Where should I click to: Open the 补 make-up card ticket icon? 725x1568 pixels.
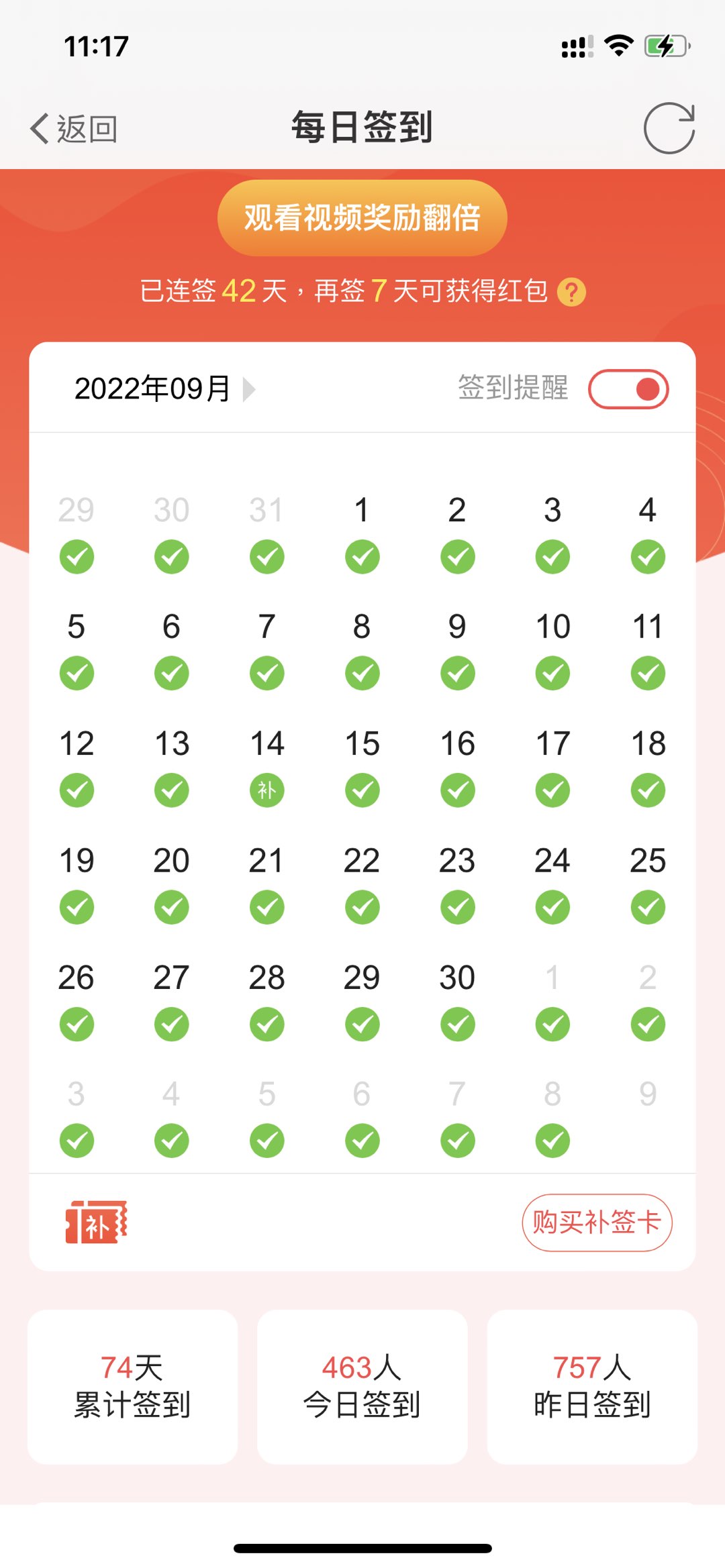point(96,1222)
